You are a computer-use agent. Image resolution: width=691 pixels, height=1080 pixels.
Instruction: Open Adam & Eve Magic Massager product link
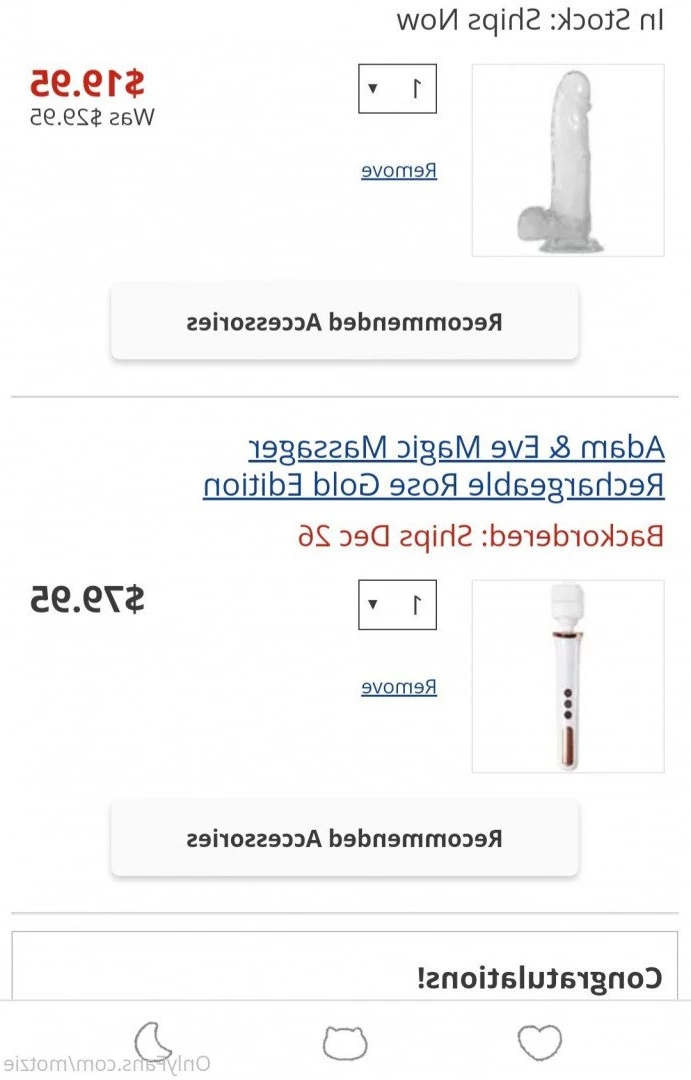[x=434, y=465]
